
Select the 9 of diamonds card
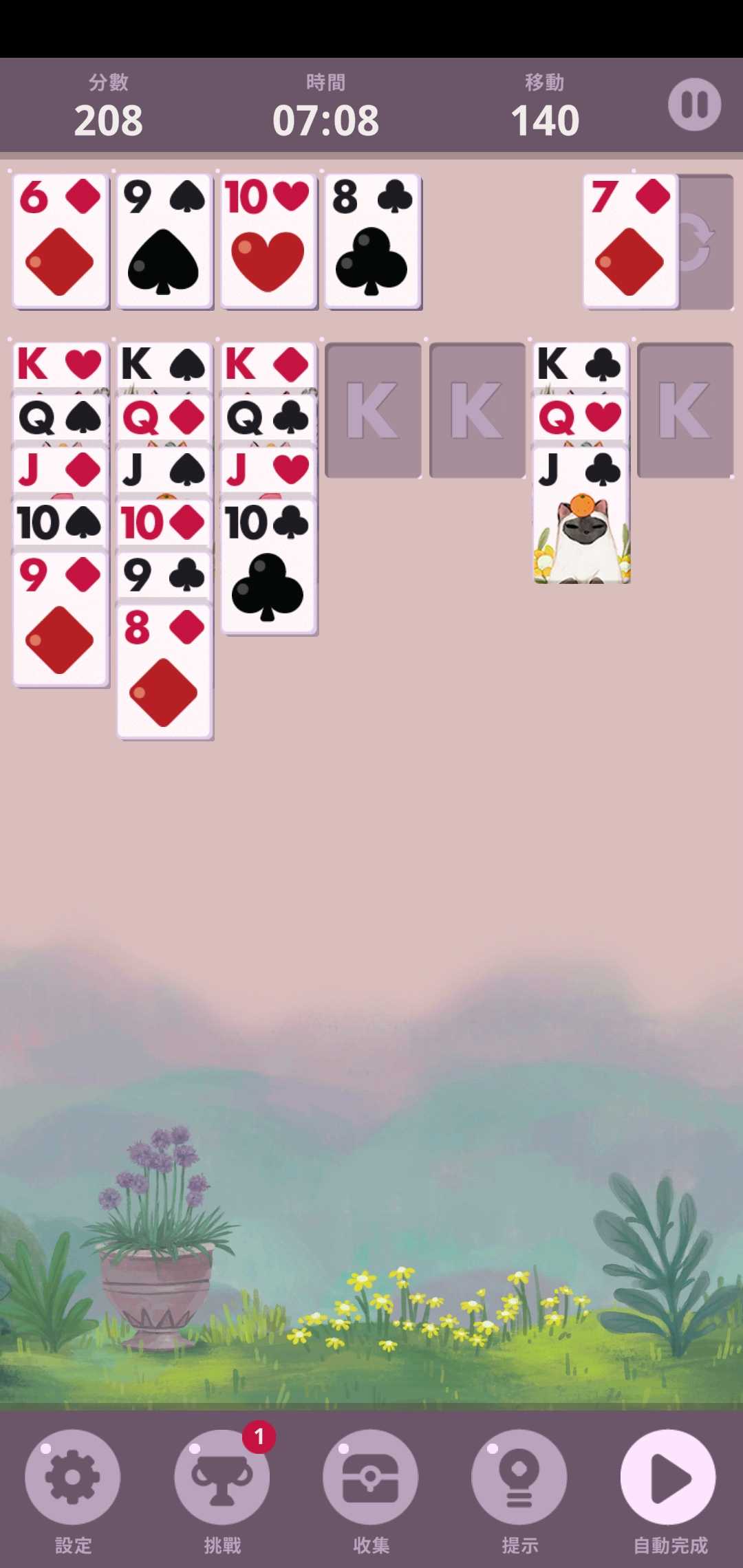(x=61, y=619)
